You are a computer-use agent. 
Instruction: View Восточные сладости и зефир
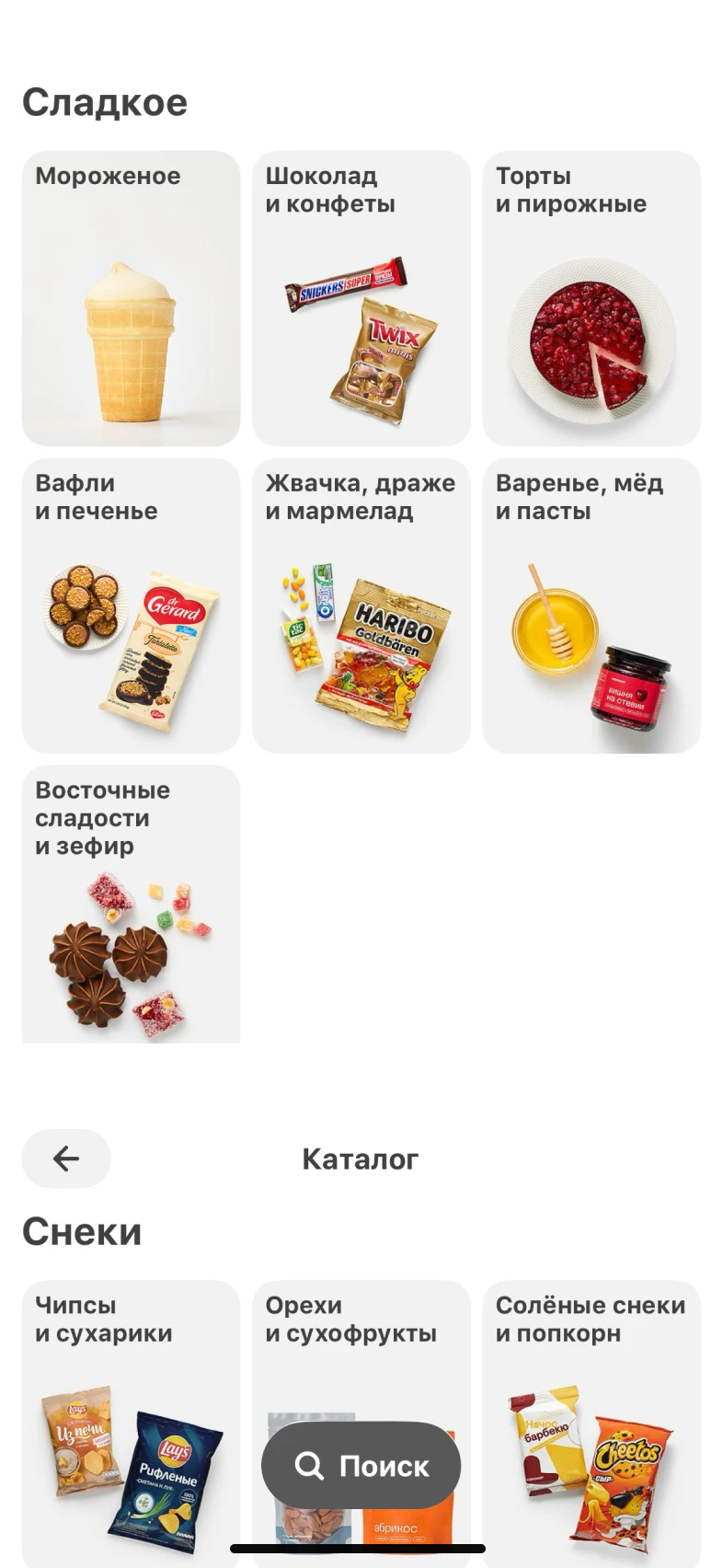[131, 905]
